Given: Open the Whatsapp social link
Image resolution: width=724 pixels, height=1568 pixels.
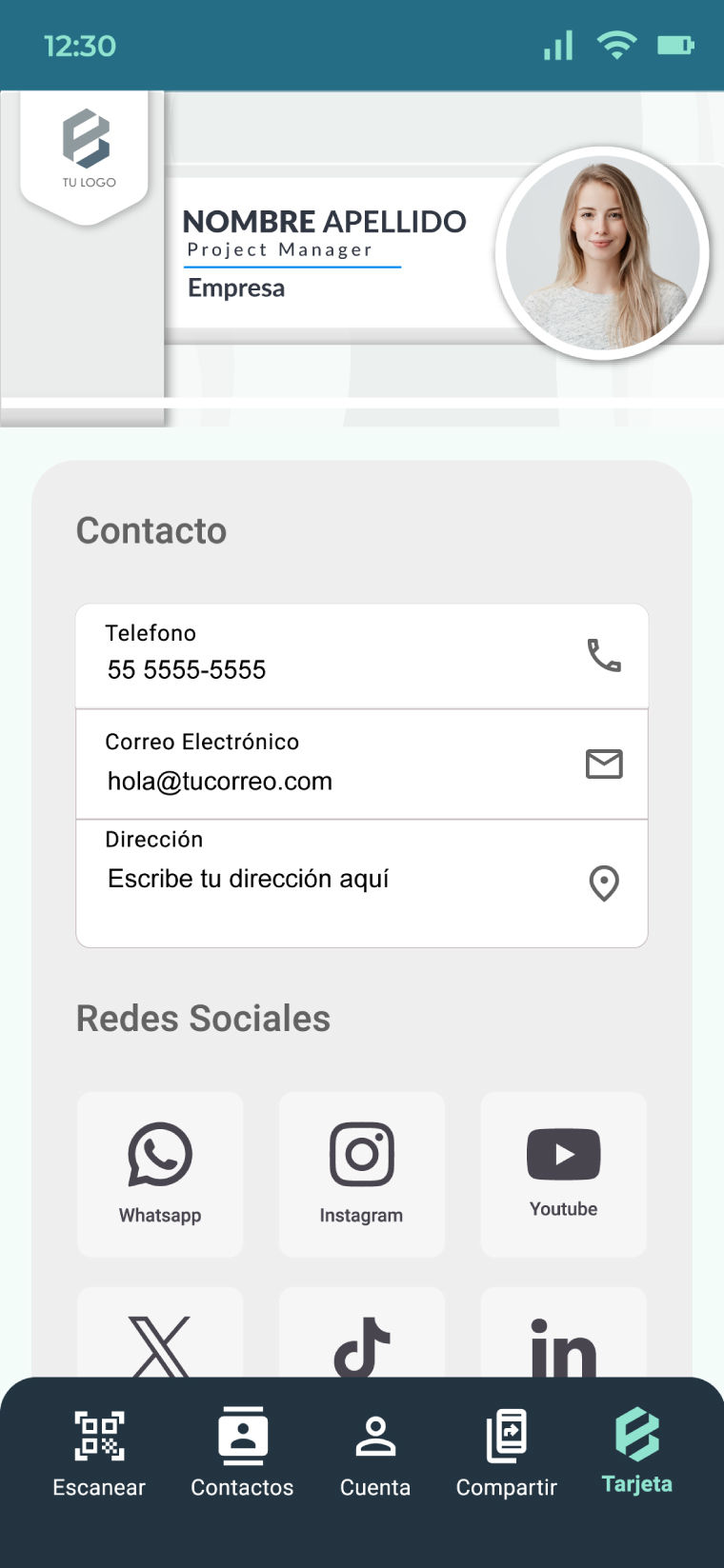Looking at the screenshot, I should click(x=160, y=1173).
